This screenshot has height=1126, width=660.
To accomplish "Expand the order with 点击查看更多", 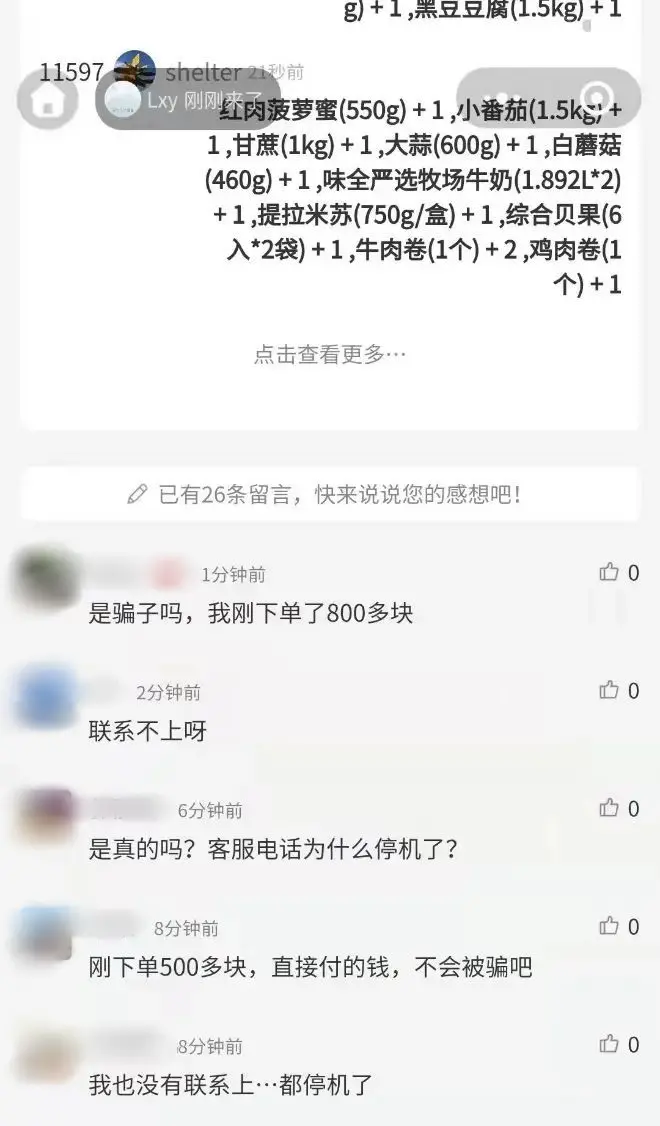I will click(x=330, y=354).
